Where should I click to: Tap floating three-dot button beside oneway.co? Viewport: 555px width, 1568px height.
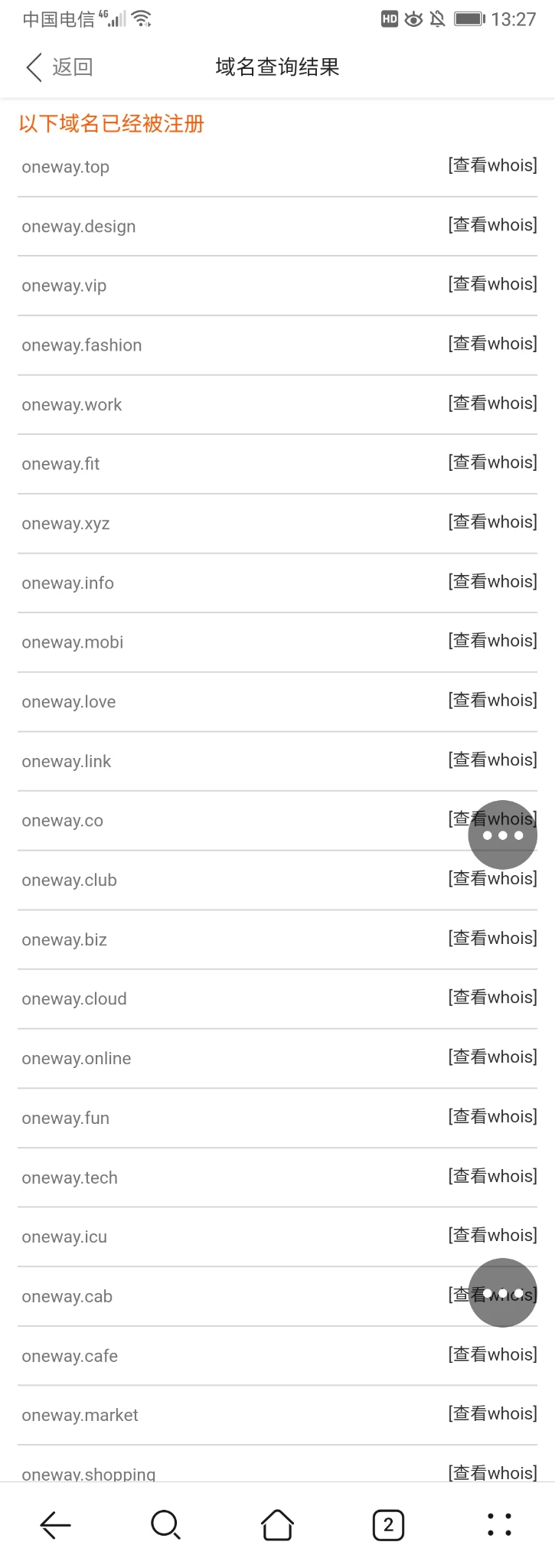click(502, 835)
